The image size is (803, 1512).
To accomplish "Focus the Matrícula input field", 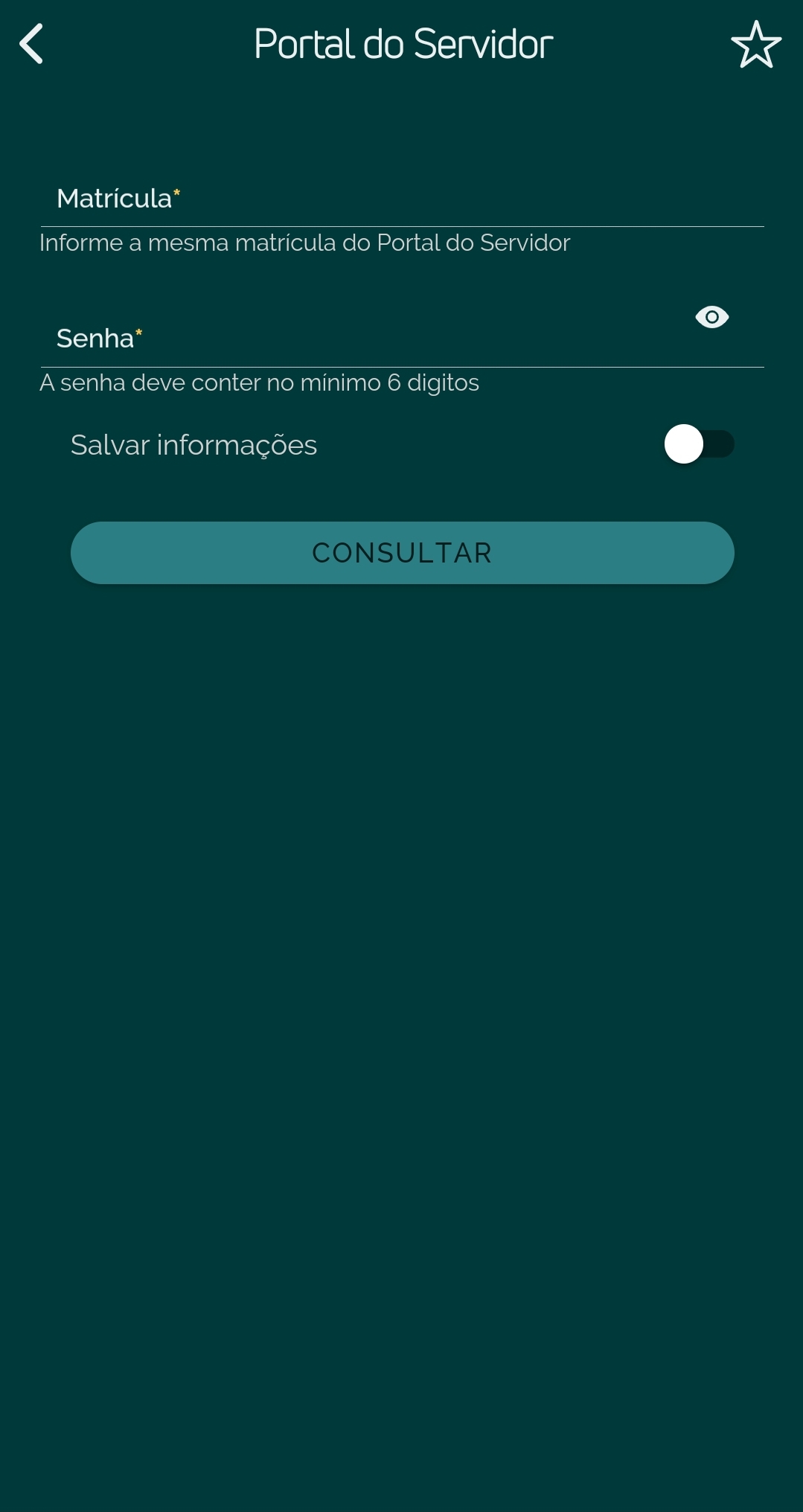I will click(402, 199).
